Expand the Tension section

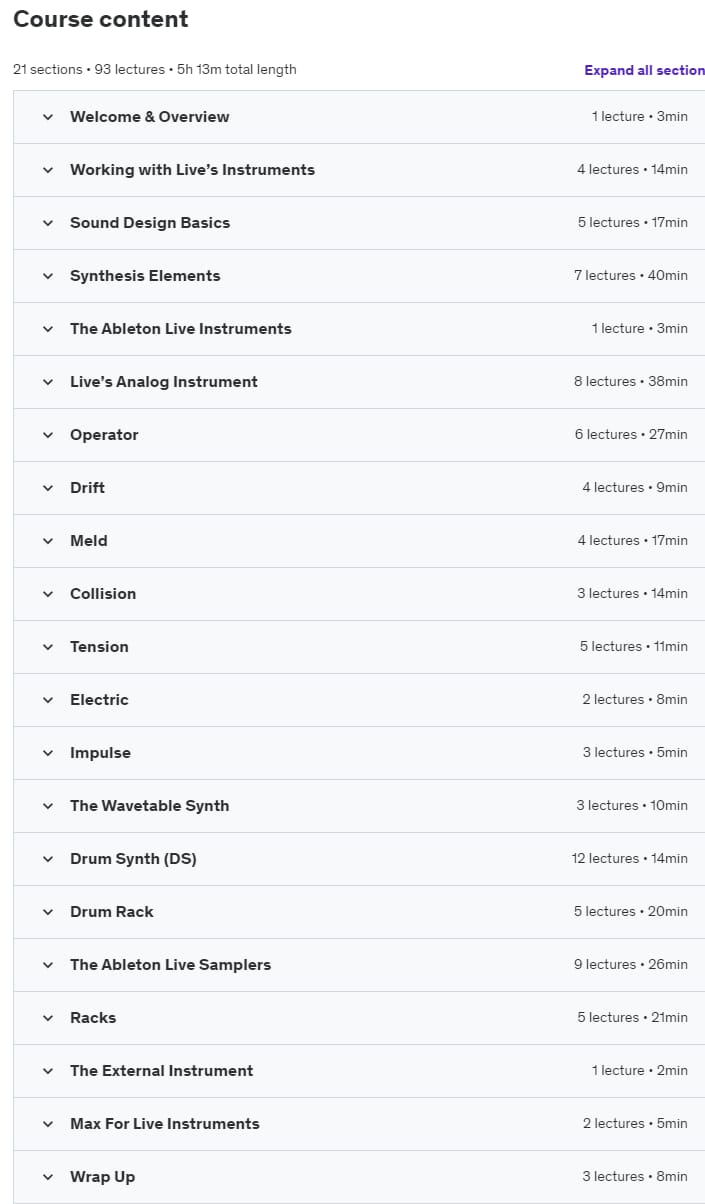click(359, 647)
